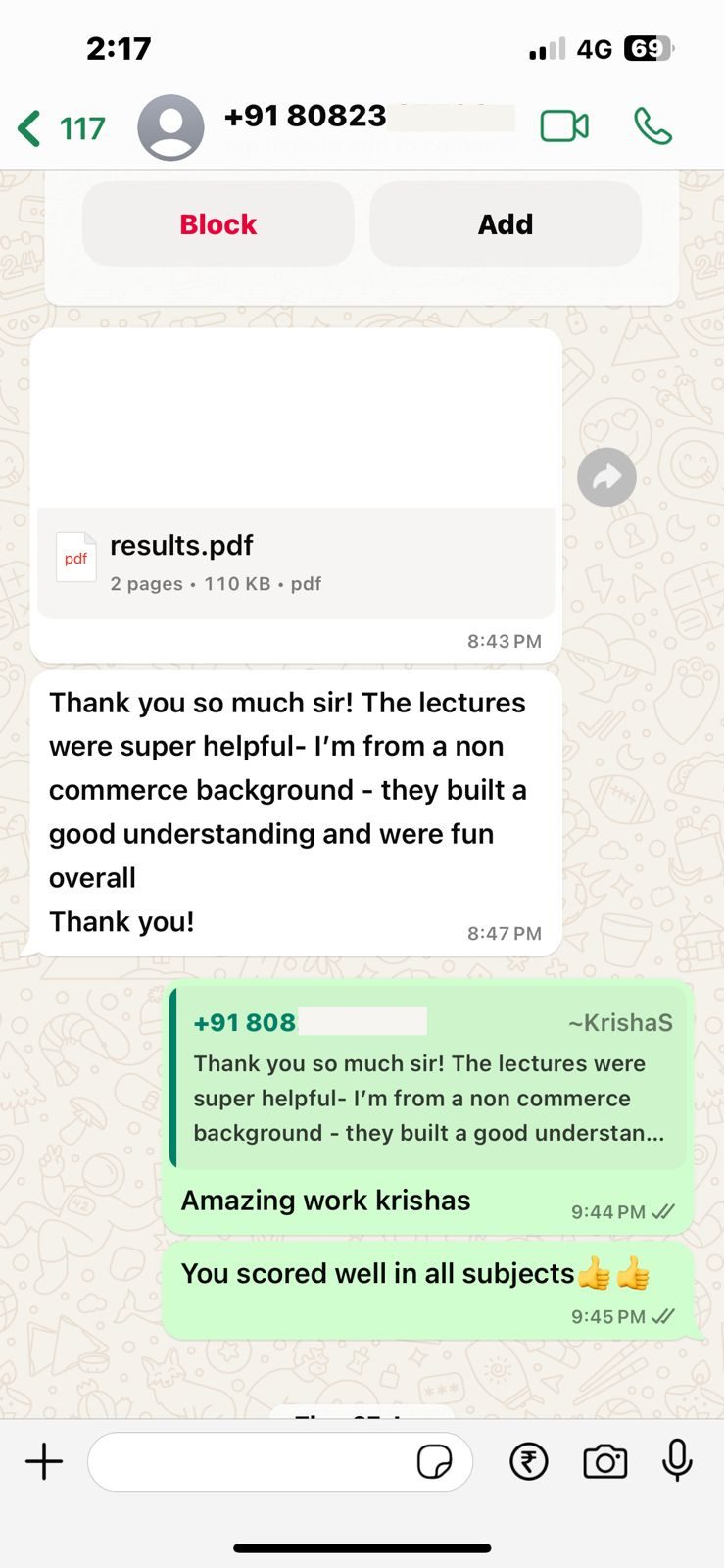This screenshot has height=1568, width=725.
Task: Open the results.pdf attachment
Action: (x=294, y=563)
